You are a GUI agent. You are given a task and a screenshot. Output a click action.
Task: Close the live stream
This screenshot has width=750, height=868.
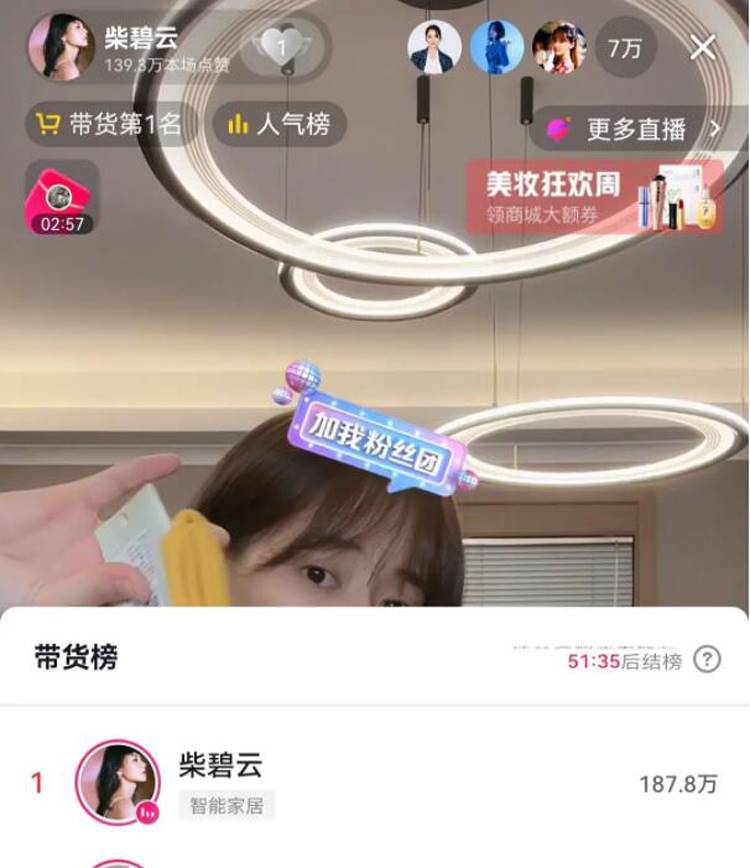pos(704,47)
